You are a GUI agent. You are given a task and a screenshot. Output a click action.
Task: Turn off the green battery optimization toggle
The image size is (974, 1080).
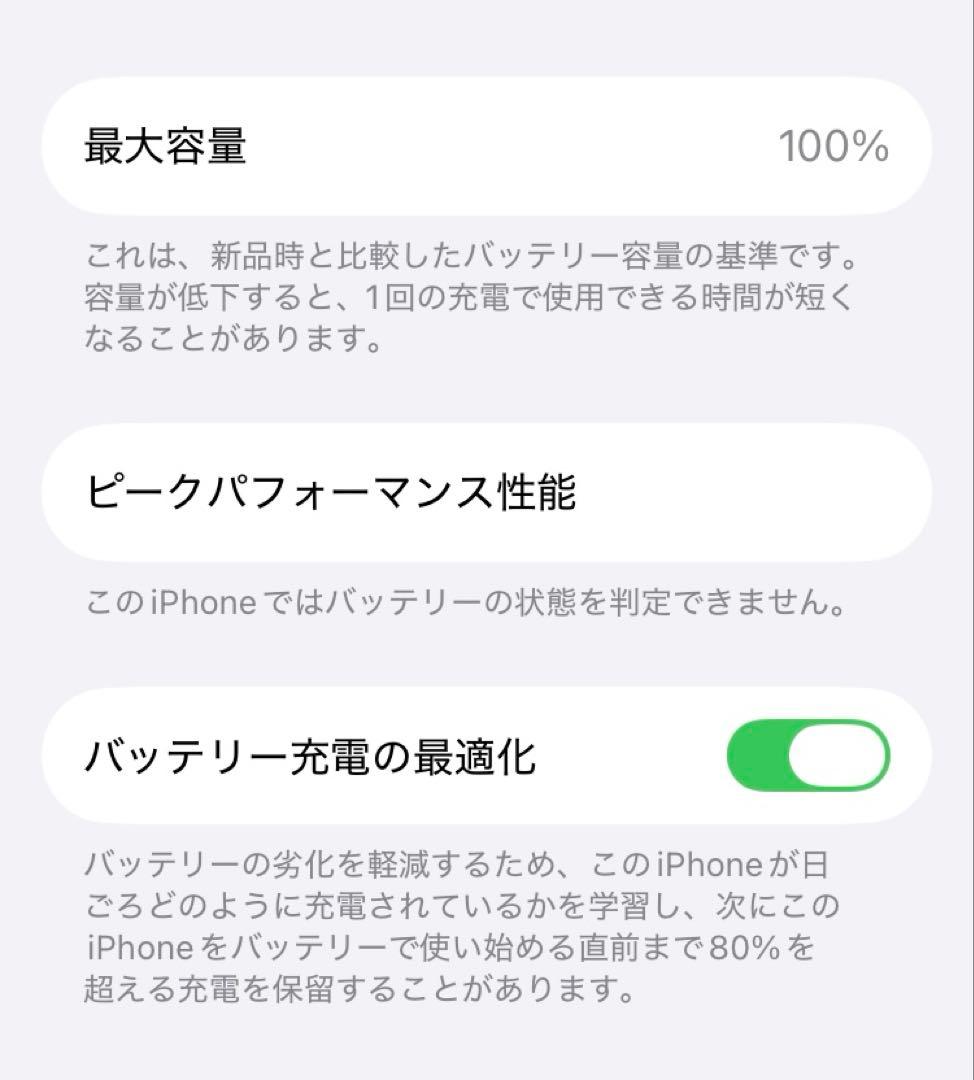[810, 757]
